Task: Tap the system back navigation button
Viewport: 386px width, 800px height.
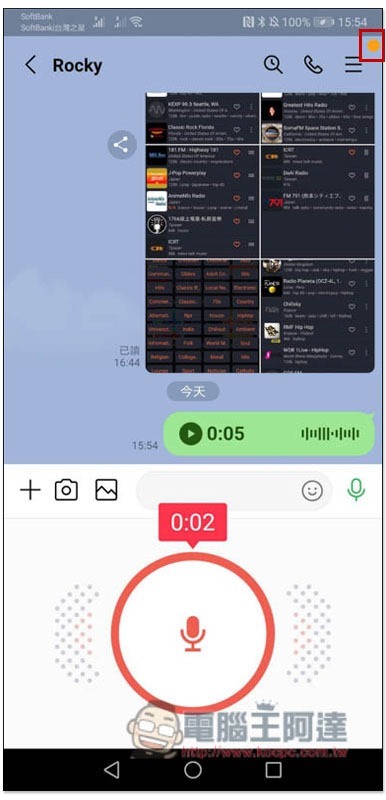Action: (111, 770)
